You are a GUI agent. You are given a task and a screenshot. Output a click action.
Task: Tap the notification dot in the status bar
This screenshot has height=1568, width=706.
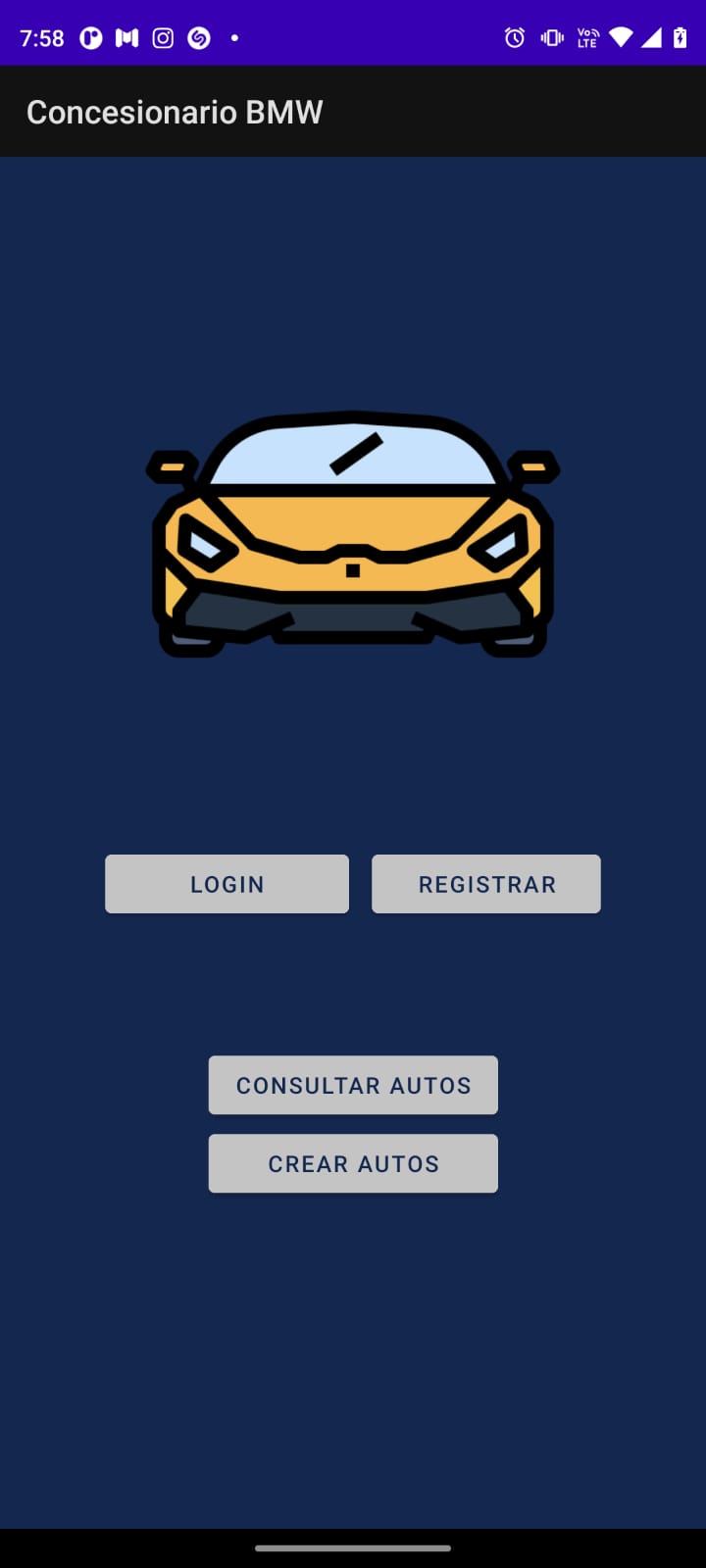click(234, 37)
